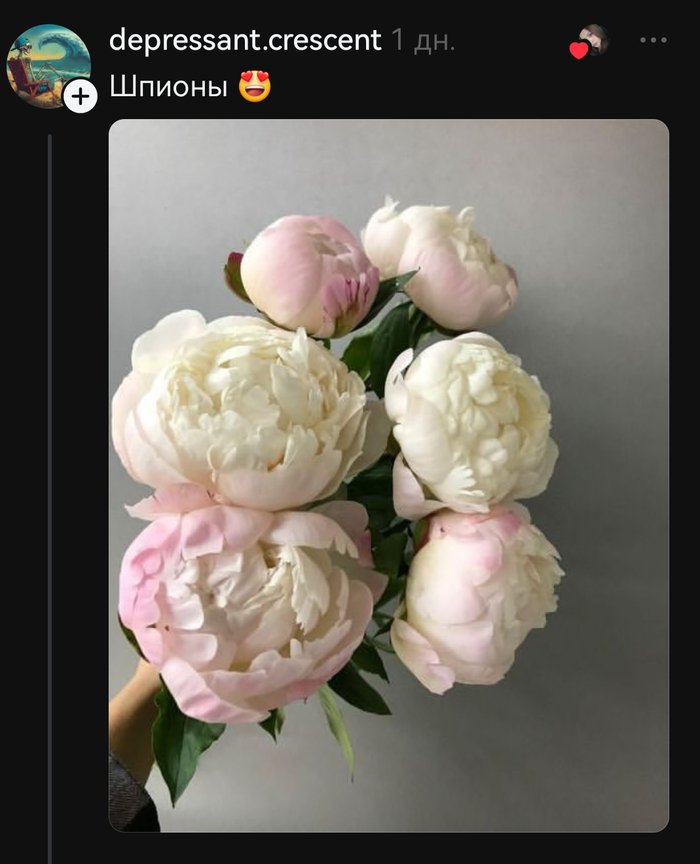Image resolution: width=700 pixels, height=864 pixels.
Task: Follow depressant.crescent via the plus badge
Action: click(x=80, y=96)
